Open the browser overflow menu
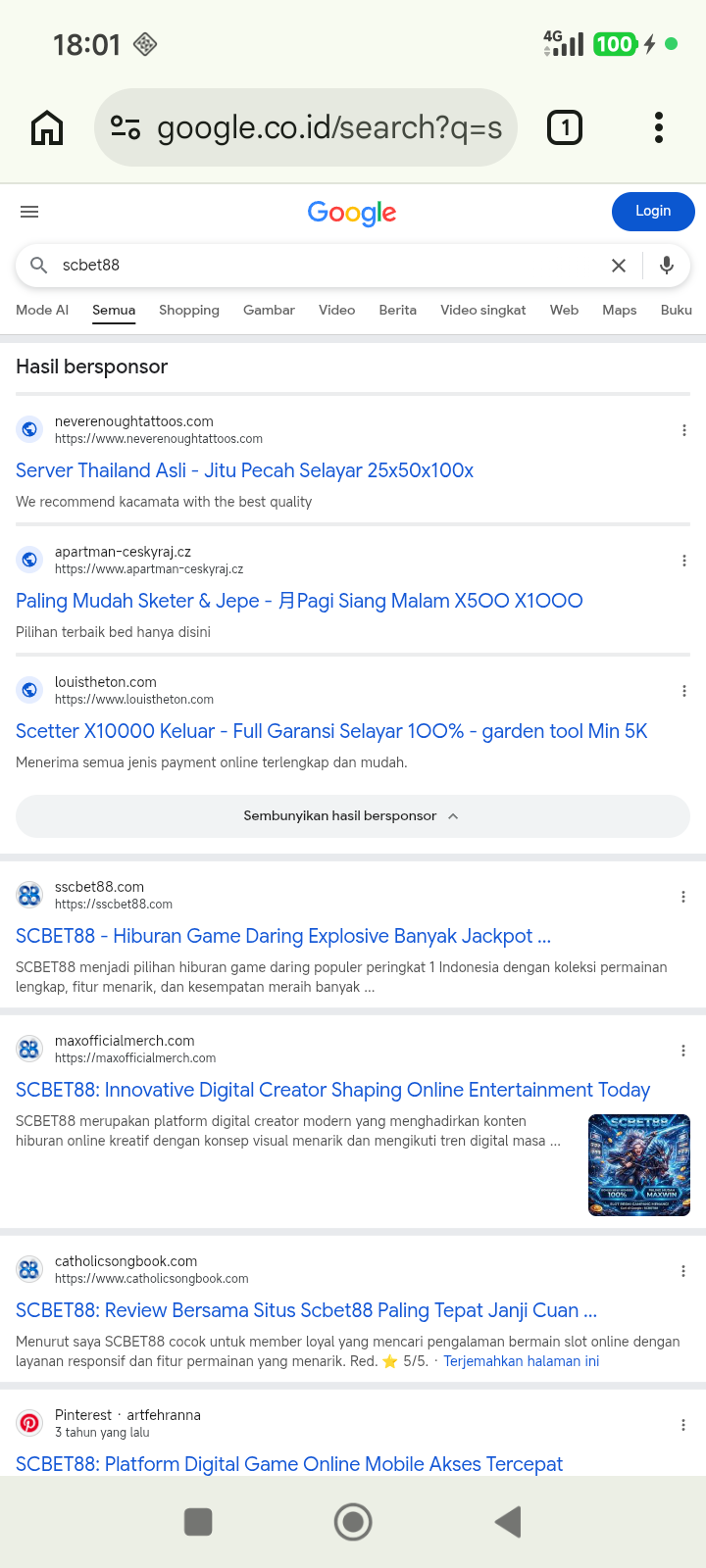706x1568 pixels. [x=659, y=127]
